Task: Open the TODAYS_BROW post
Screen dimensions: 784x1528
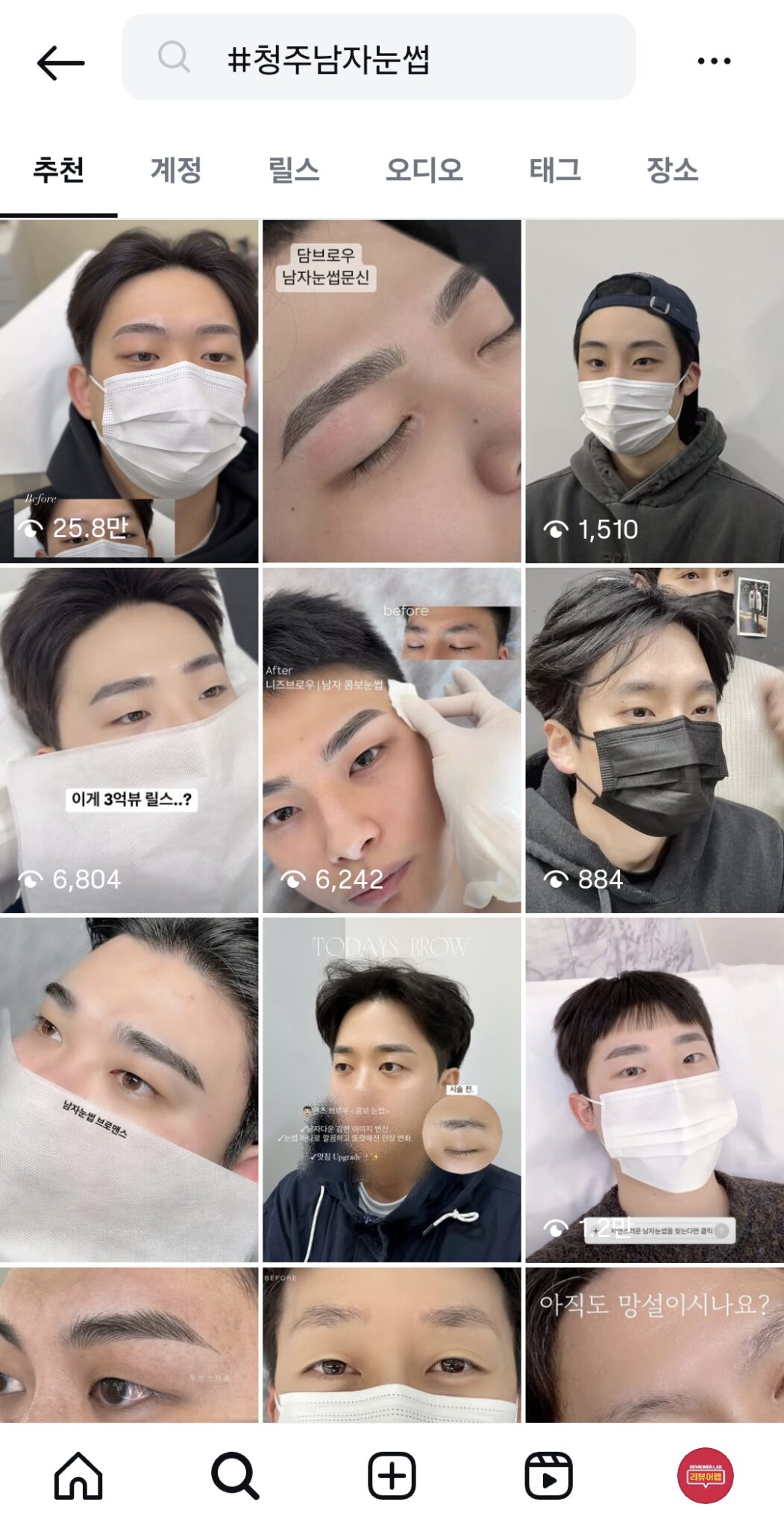Action: point(392,1089)
